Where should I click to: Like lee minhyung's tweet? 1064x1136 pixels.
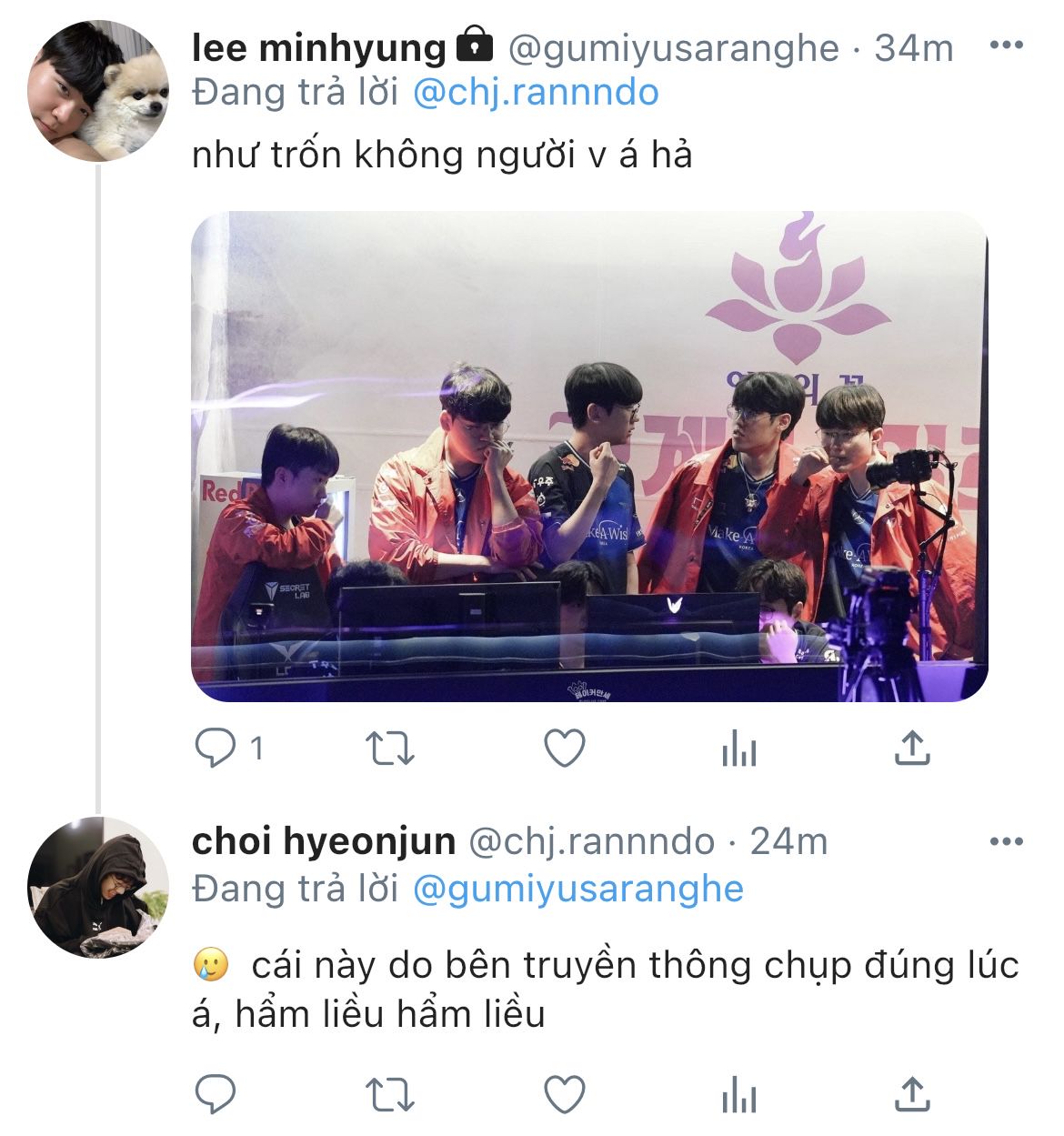pos(564,749)
